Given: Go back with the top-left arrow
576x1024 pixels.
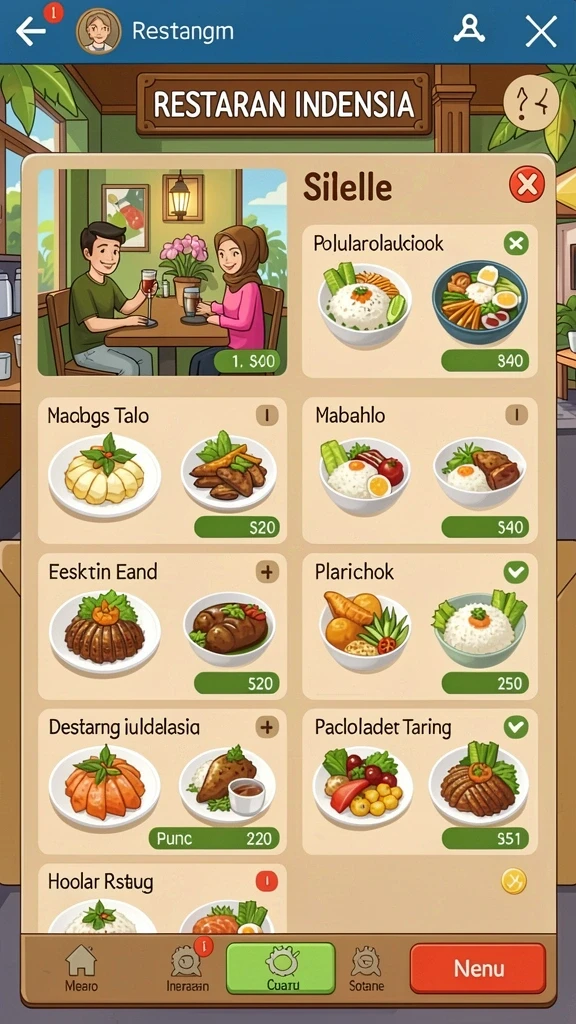Looking at the screenshot, I should (31, 31).
